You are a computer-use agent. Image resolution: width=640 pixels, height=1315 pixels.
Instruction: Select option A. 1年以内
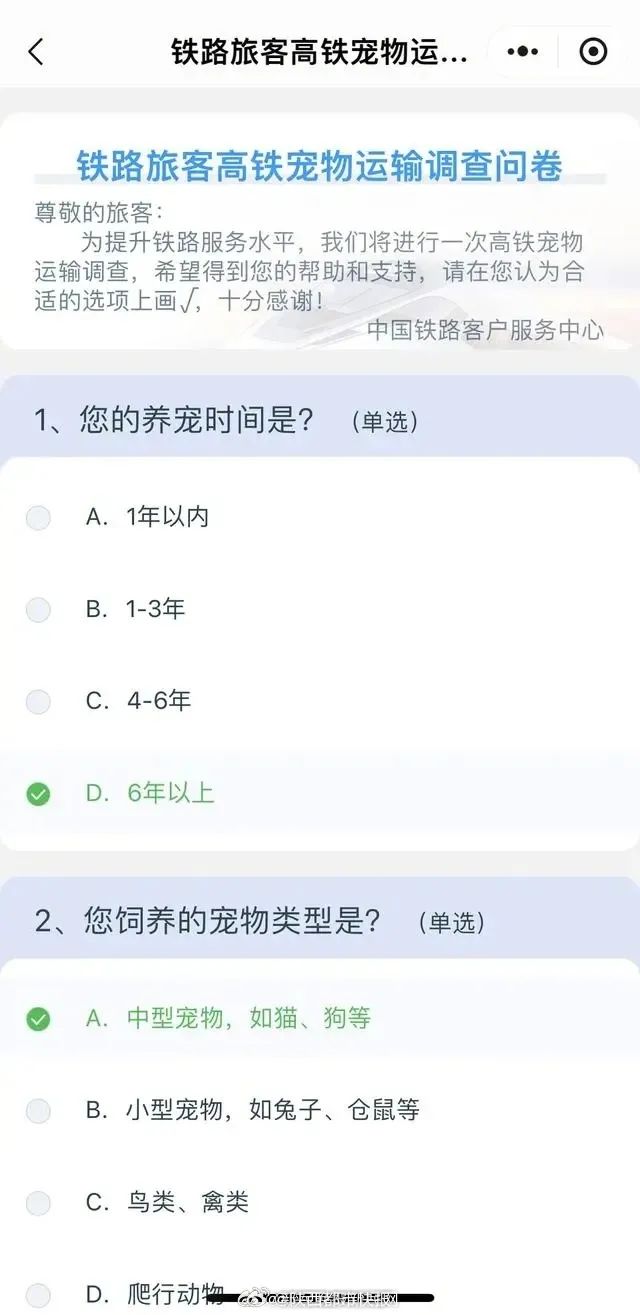click(x=320, y=517)
